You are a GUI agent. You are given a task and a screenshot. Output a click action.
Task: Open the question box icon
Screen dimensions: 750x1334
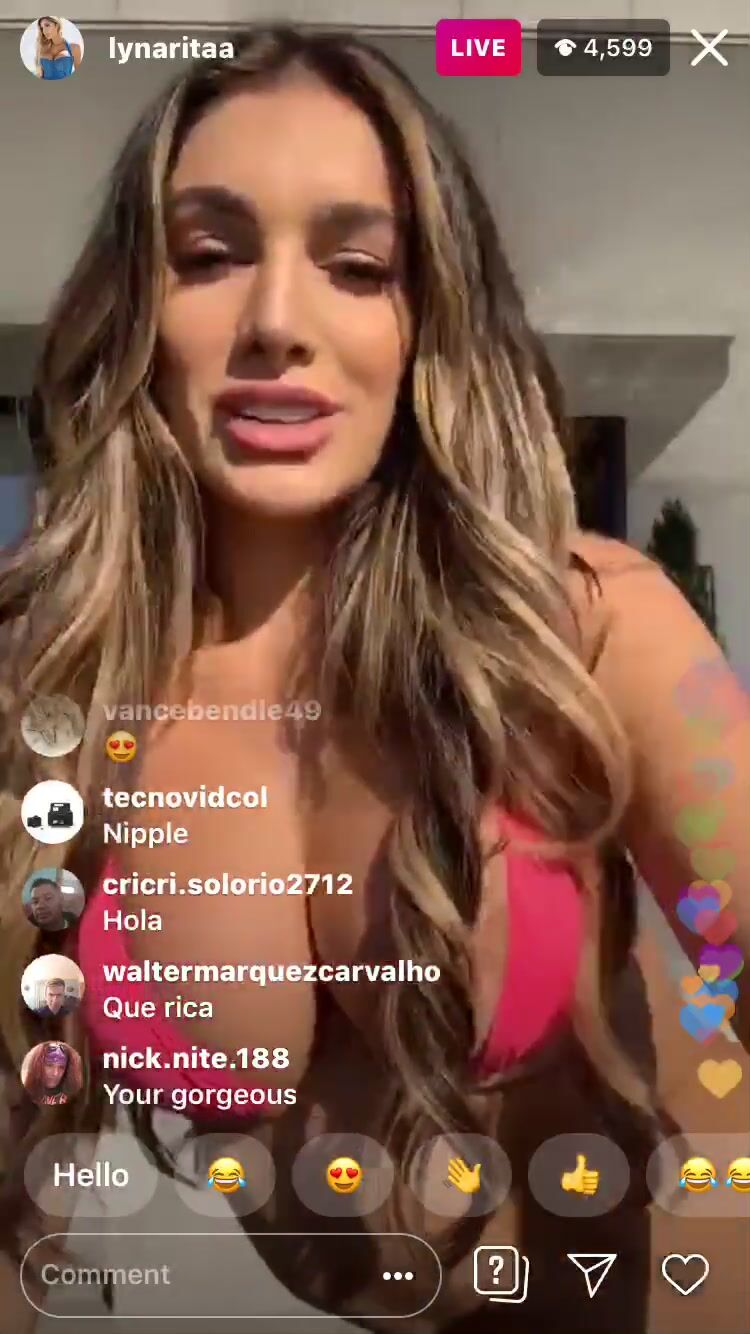pyautogui.click(x=500, y=1274)
